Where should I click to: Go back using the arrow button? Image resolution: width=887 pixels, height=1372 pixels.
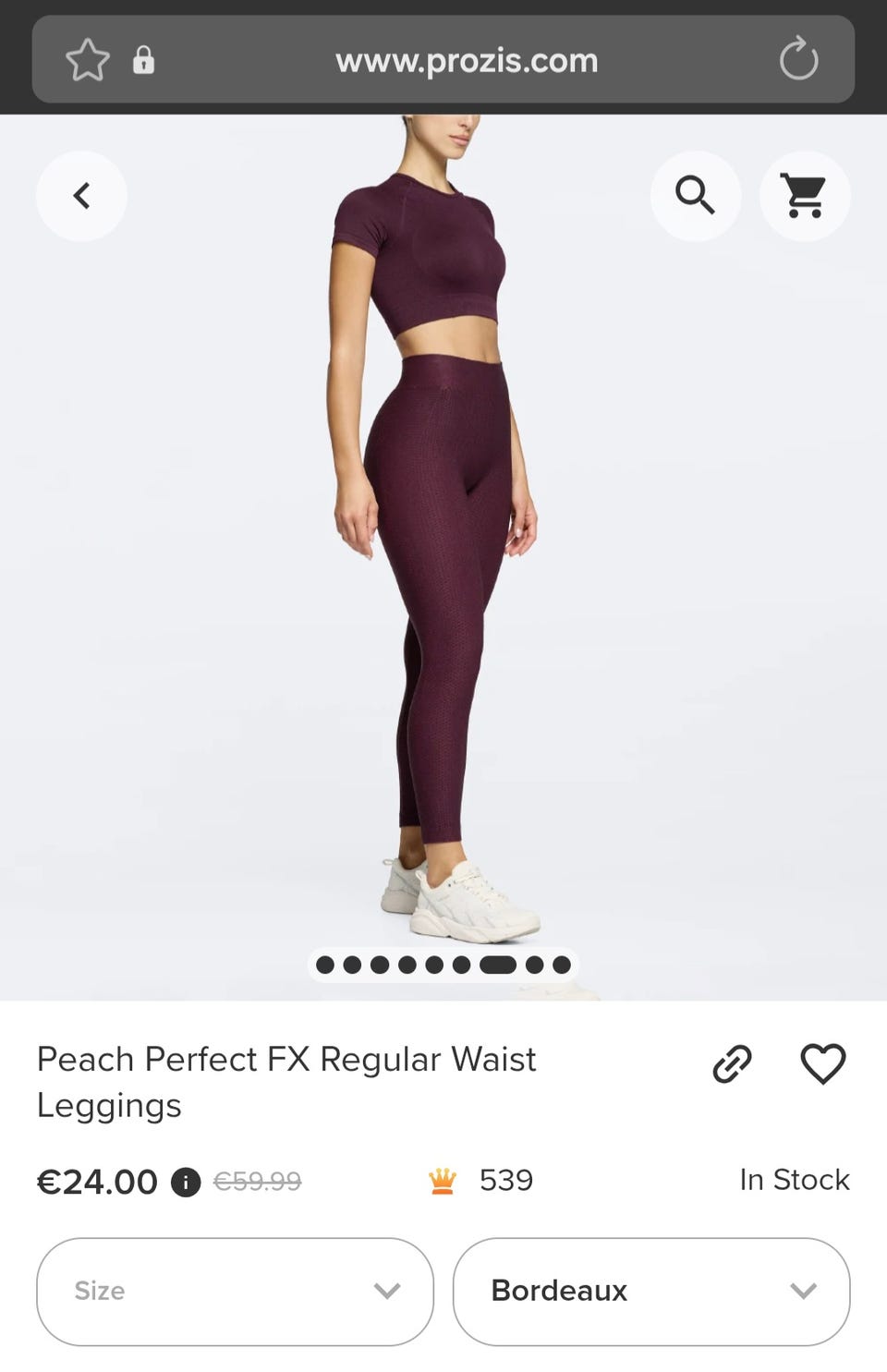coord(81,196)
